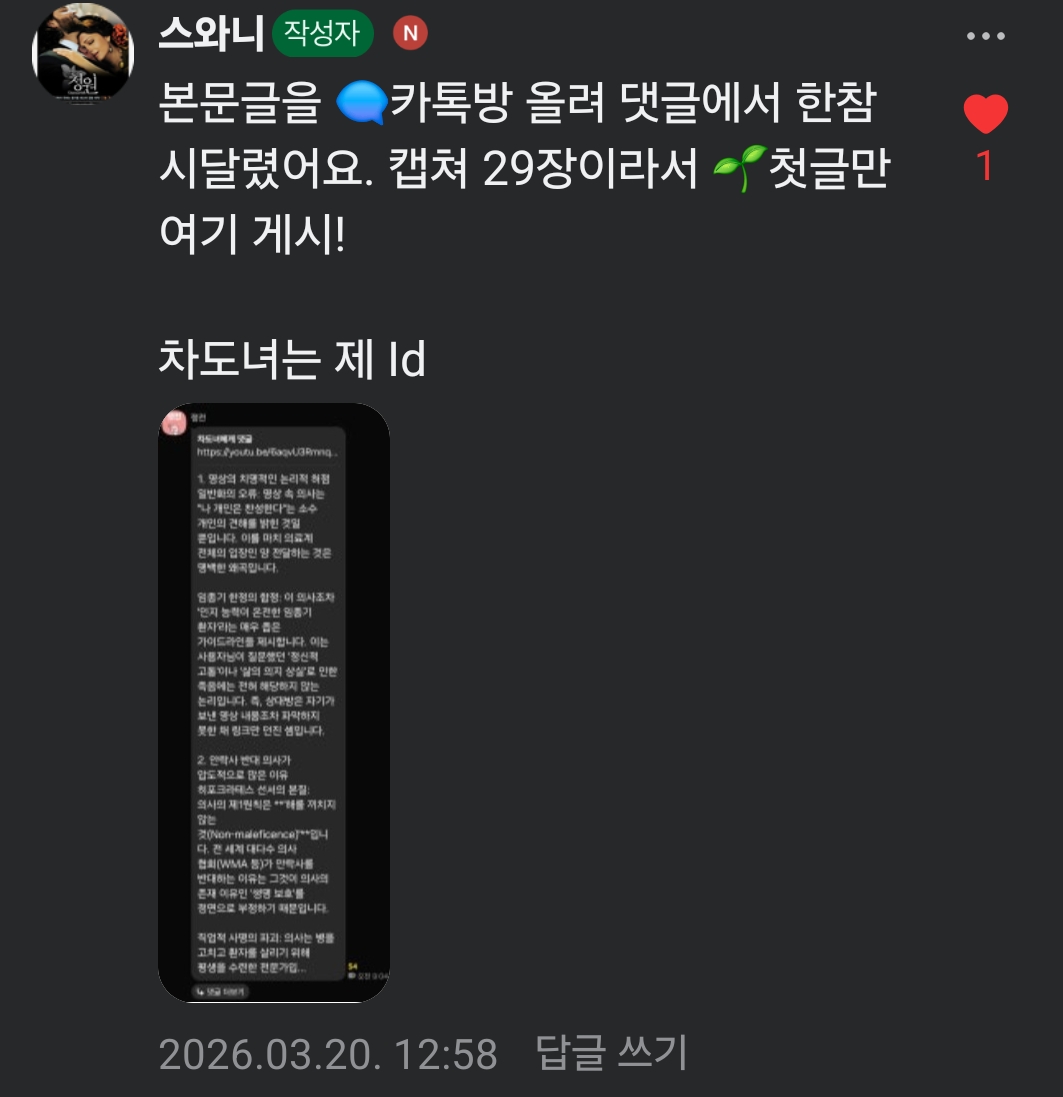Like the comment with the heart icon
The height and width of the screenshot is (1097, 1063).
click(985, 115)
